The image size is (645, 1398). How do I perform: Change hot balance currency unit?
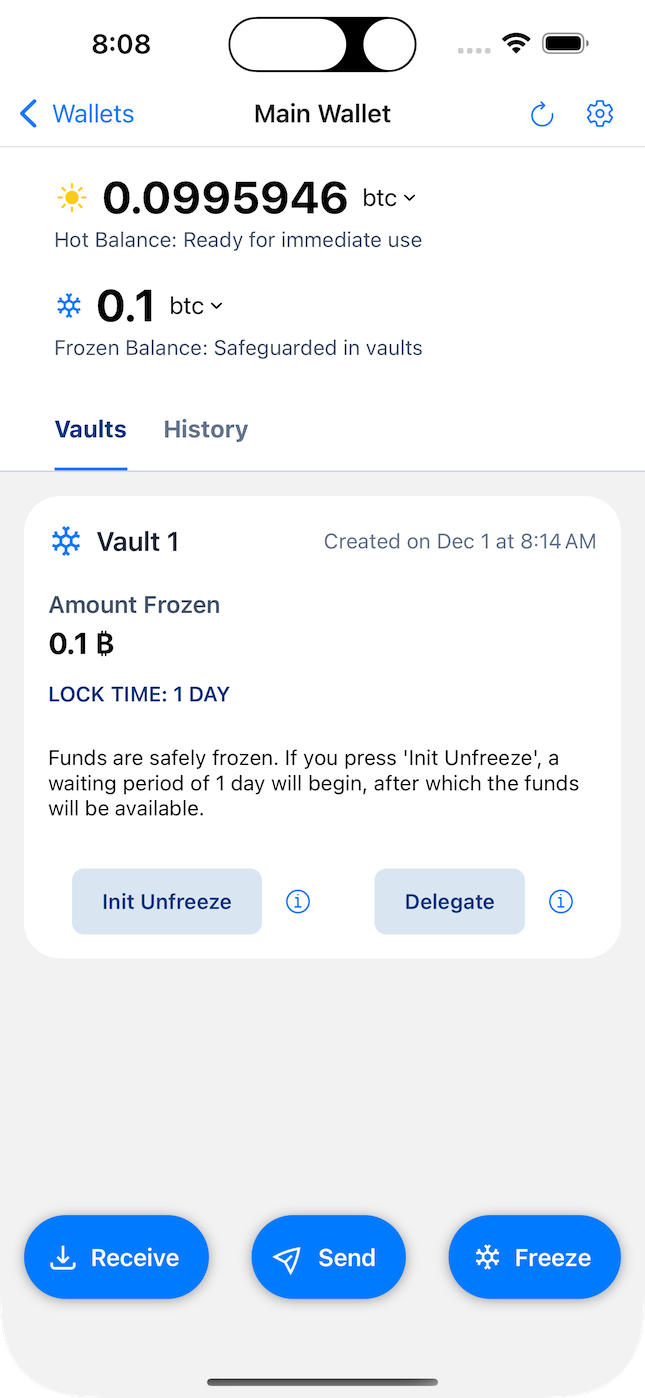click(x=388, y=199)
